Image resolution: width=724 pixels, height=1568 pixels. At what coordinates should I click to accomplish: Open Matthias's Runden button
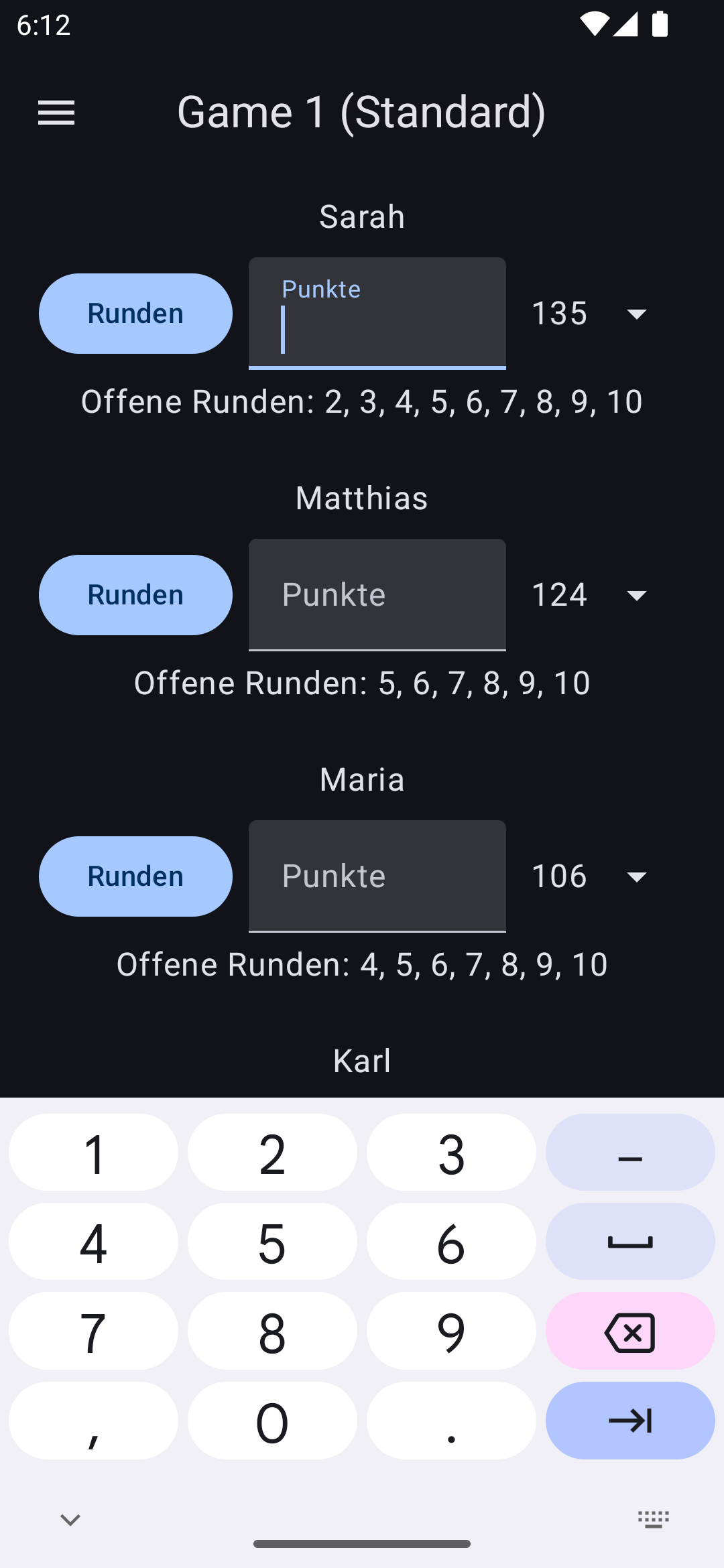[x=135, y=595]
